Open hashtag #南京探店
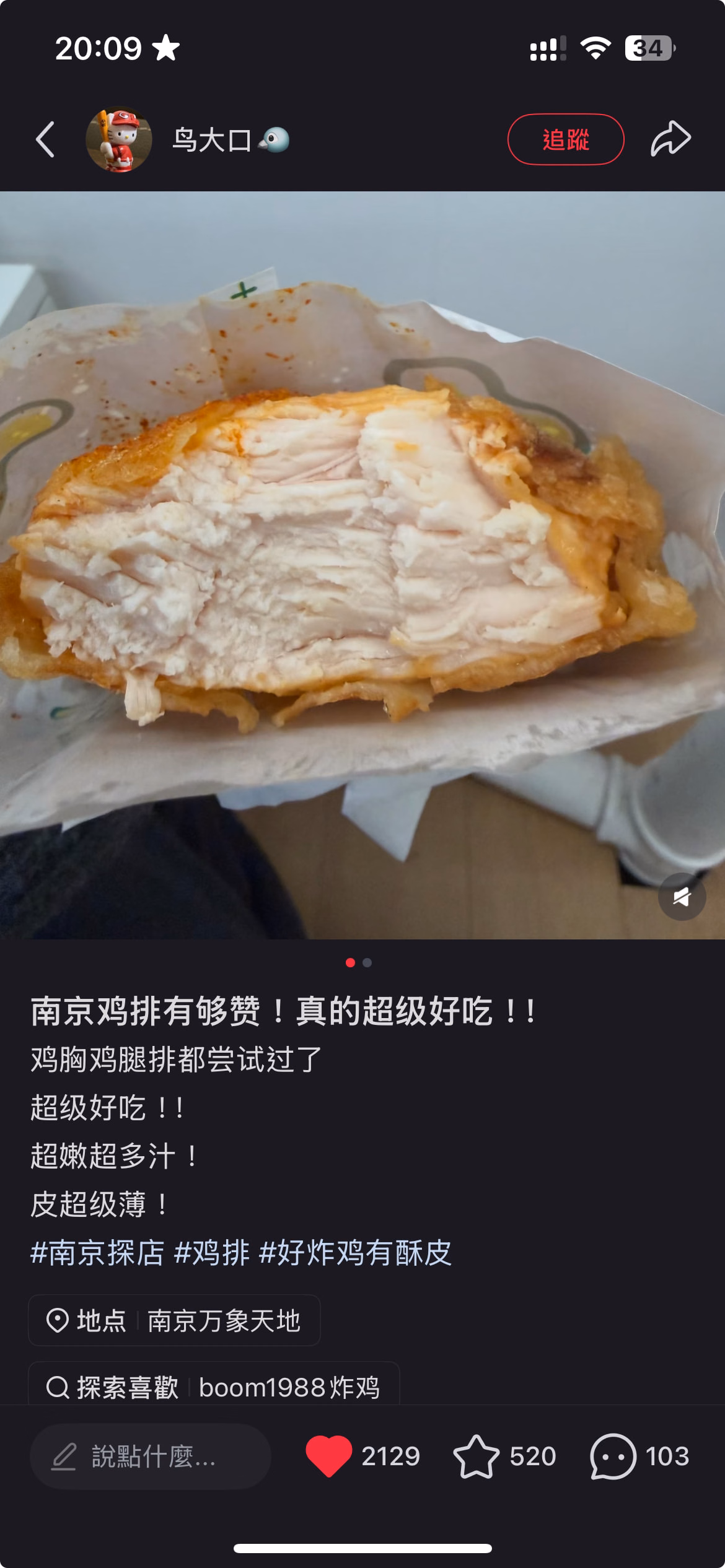This screenshot has height=1568, width=725. (97, 1253)
